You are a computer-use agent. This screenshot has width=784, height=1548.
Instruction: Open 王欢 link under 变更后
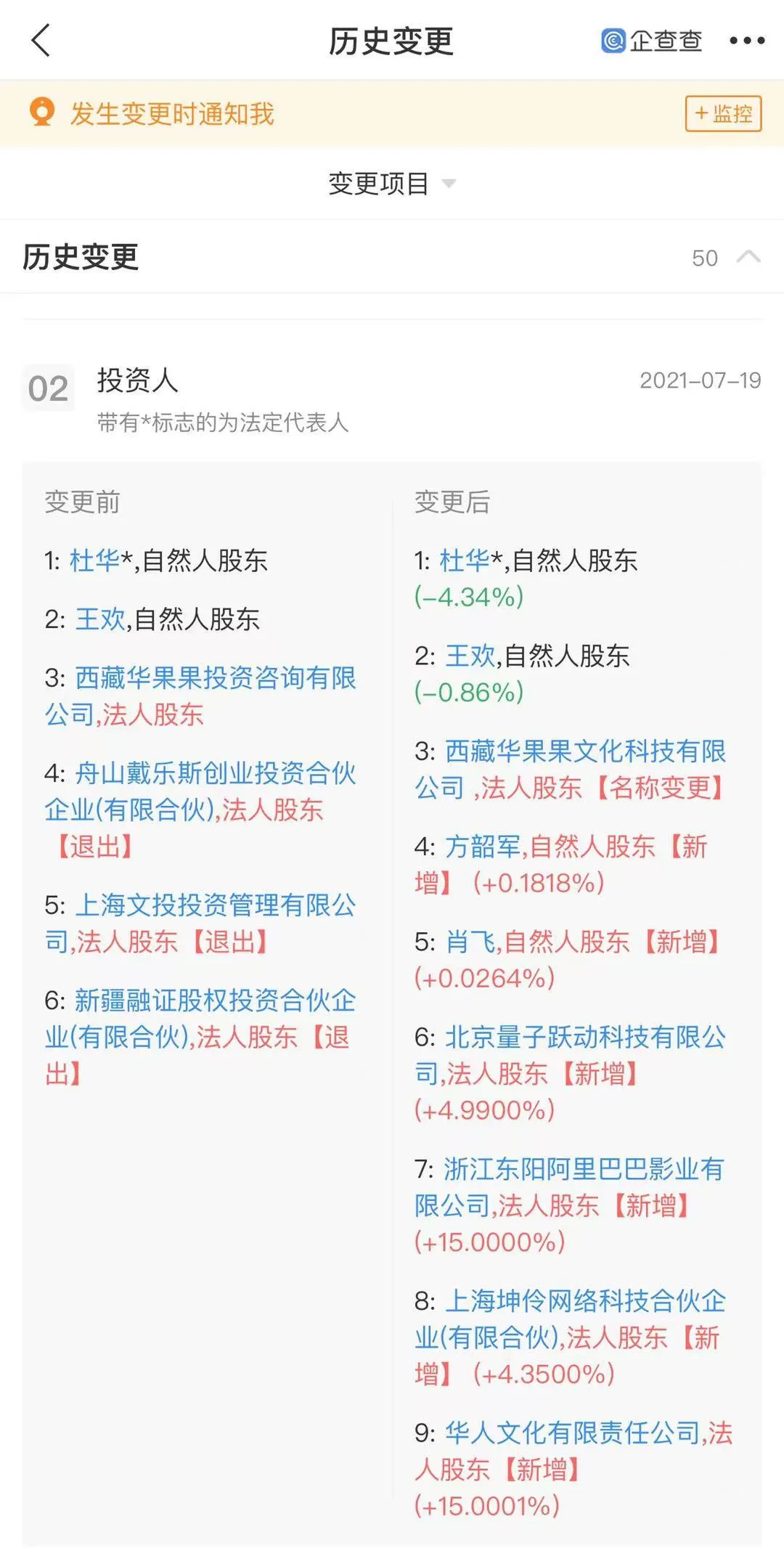pyautogui.click(x=470, y=656)
